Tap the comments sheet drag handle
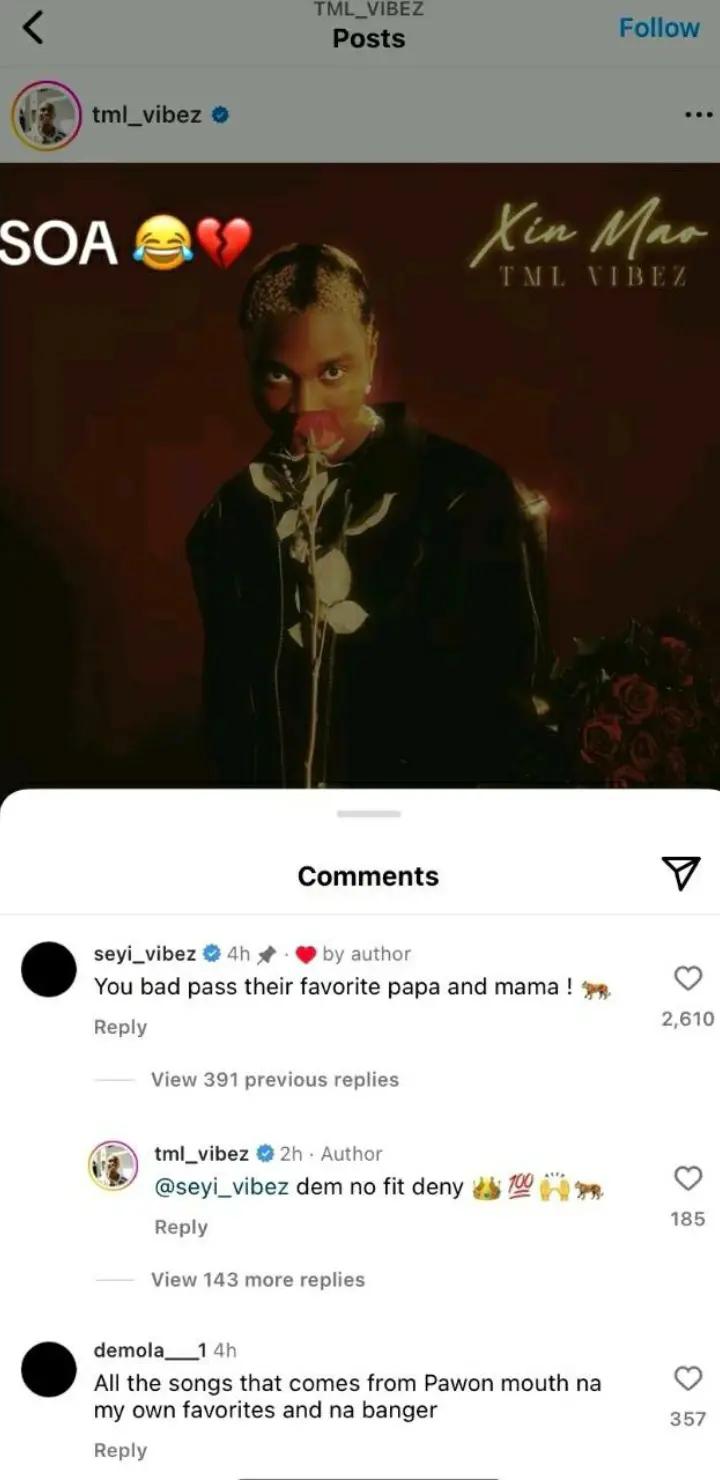The image size is (720, 1480). point(368,814)
